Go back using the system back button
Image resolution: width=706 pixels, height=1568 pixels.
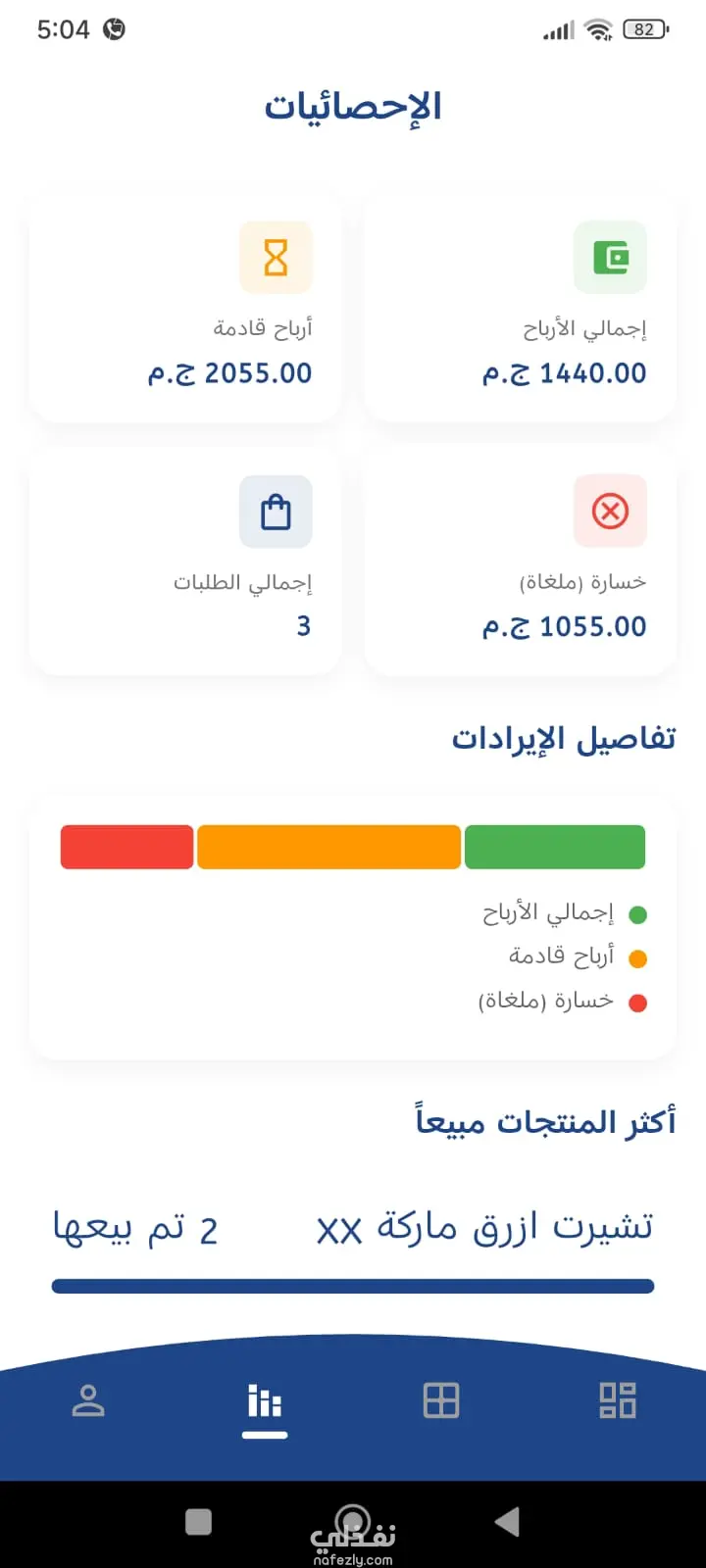point(507,1521)
